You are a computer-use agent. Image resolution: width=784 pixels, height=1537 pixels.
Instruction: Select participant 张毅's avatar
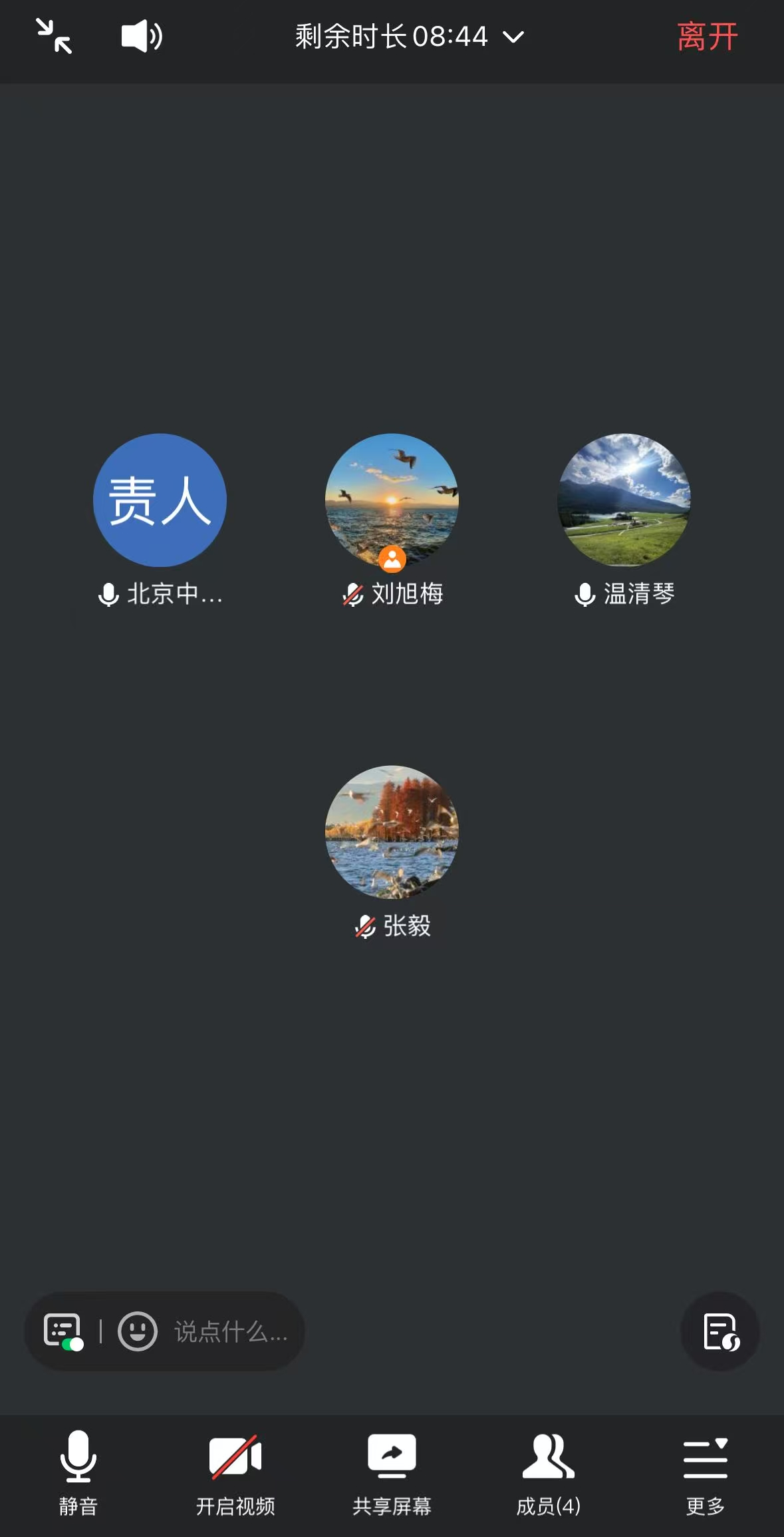click(392, 832)
